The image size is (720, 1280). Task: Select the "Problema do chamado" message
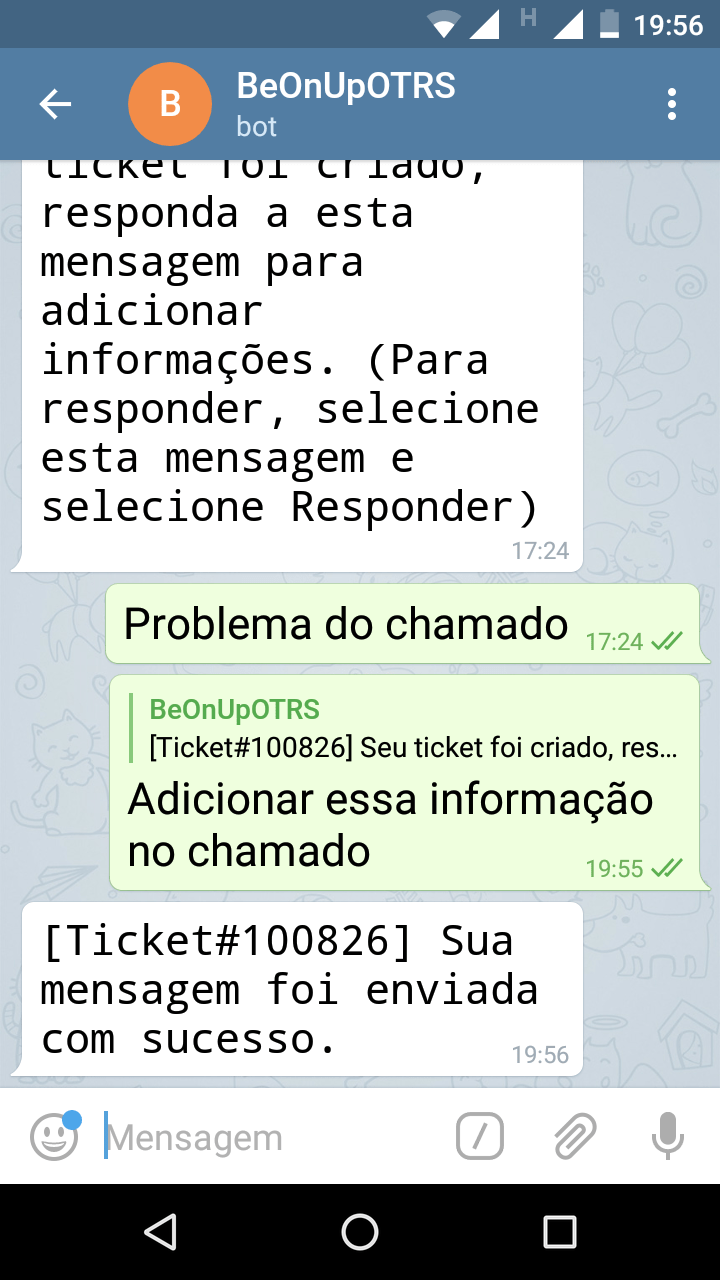click(346, 625)
